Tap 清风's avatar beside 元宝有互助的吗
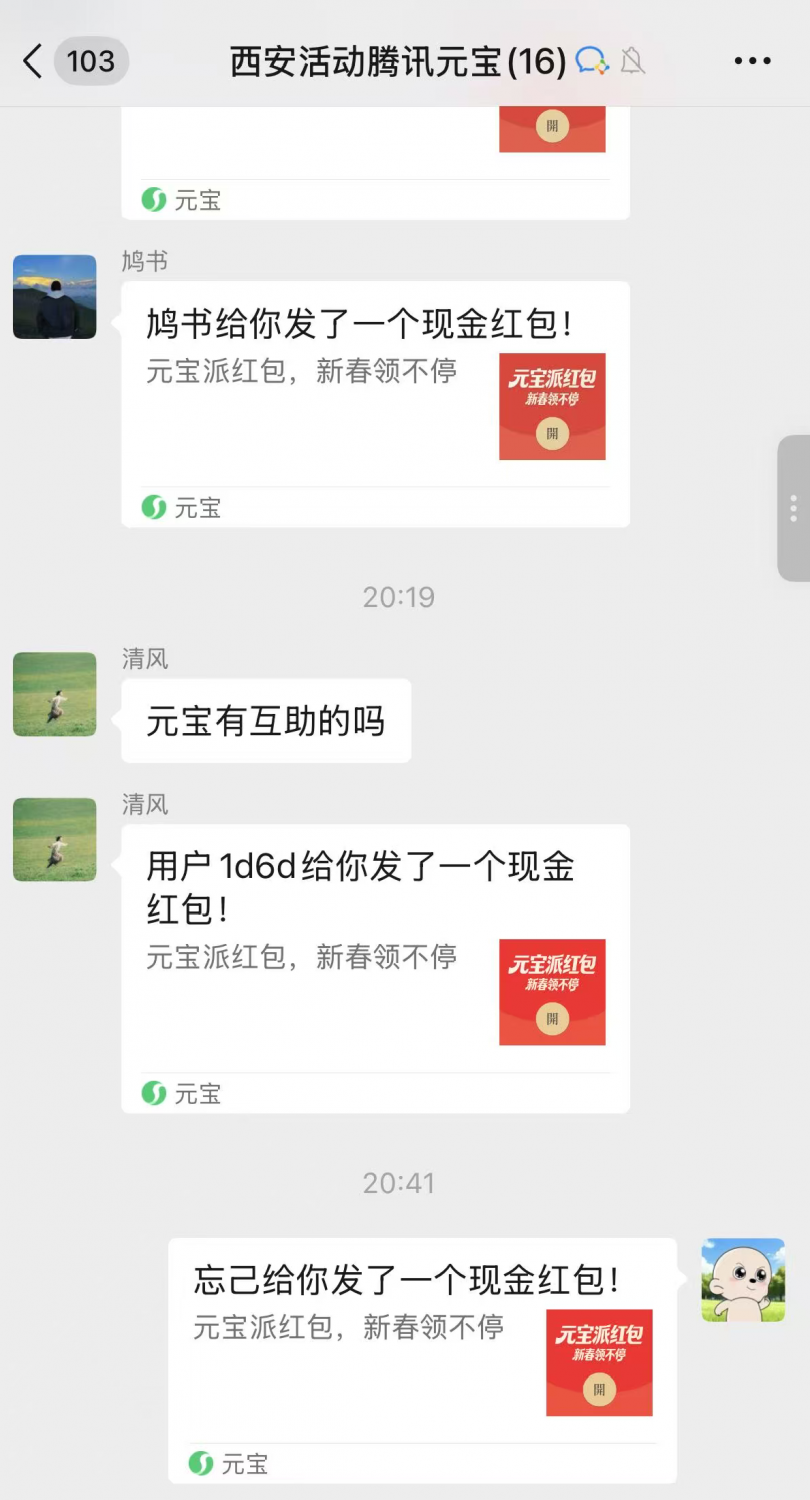The width and height of the screenshot is (810, 1500). point(55,694)
